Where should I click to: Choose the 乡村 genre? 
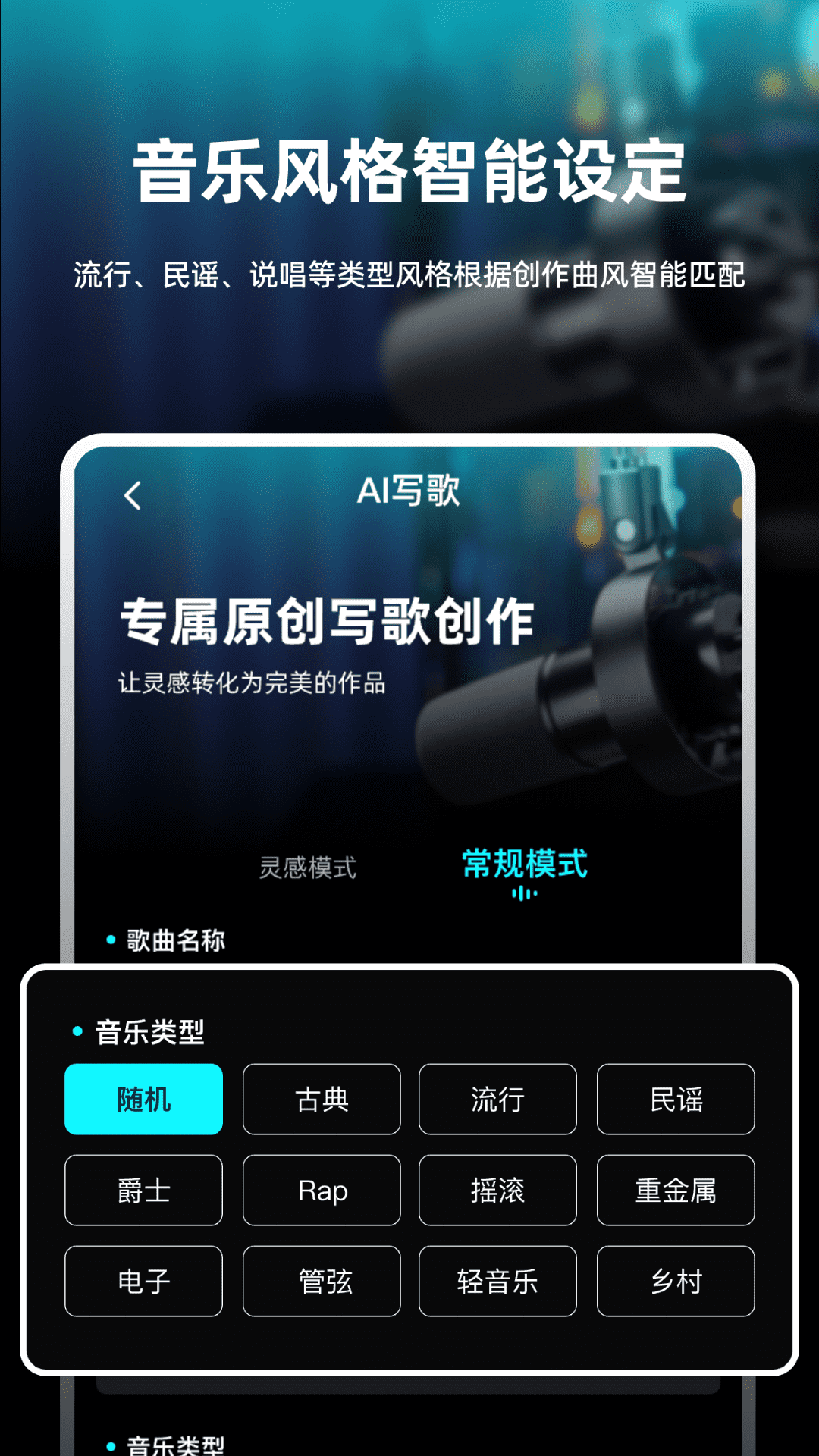(675, 1282)
